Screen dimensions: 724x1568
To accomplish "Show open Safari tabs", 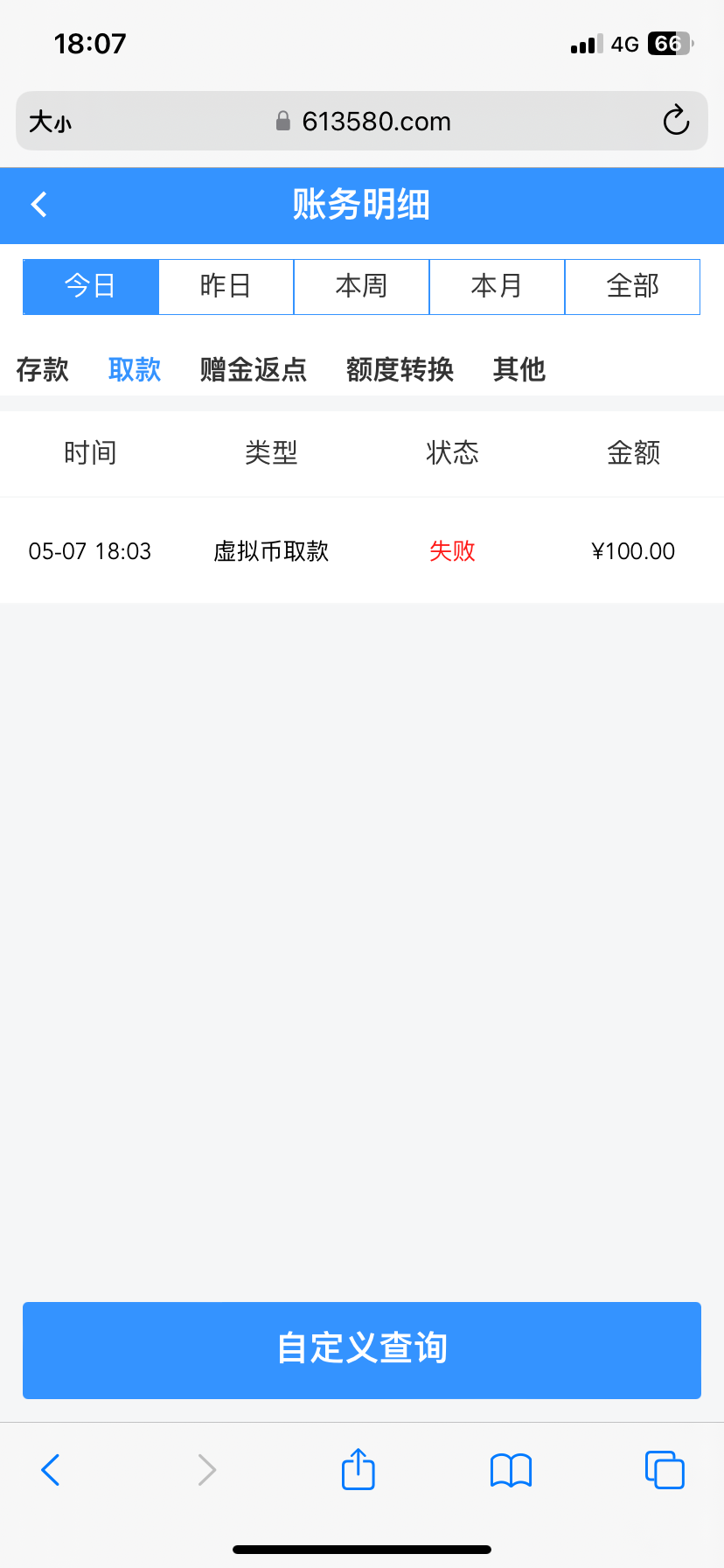I will 665,1470.
